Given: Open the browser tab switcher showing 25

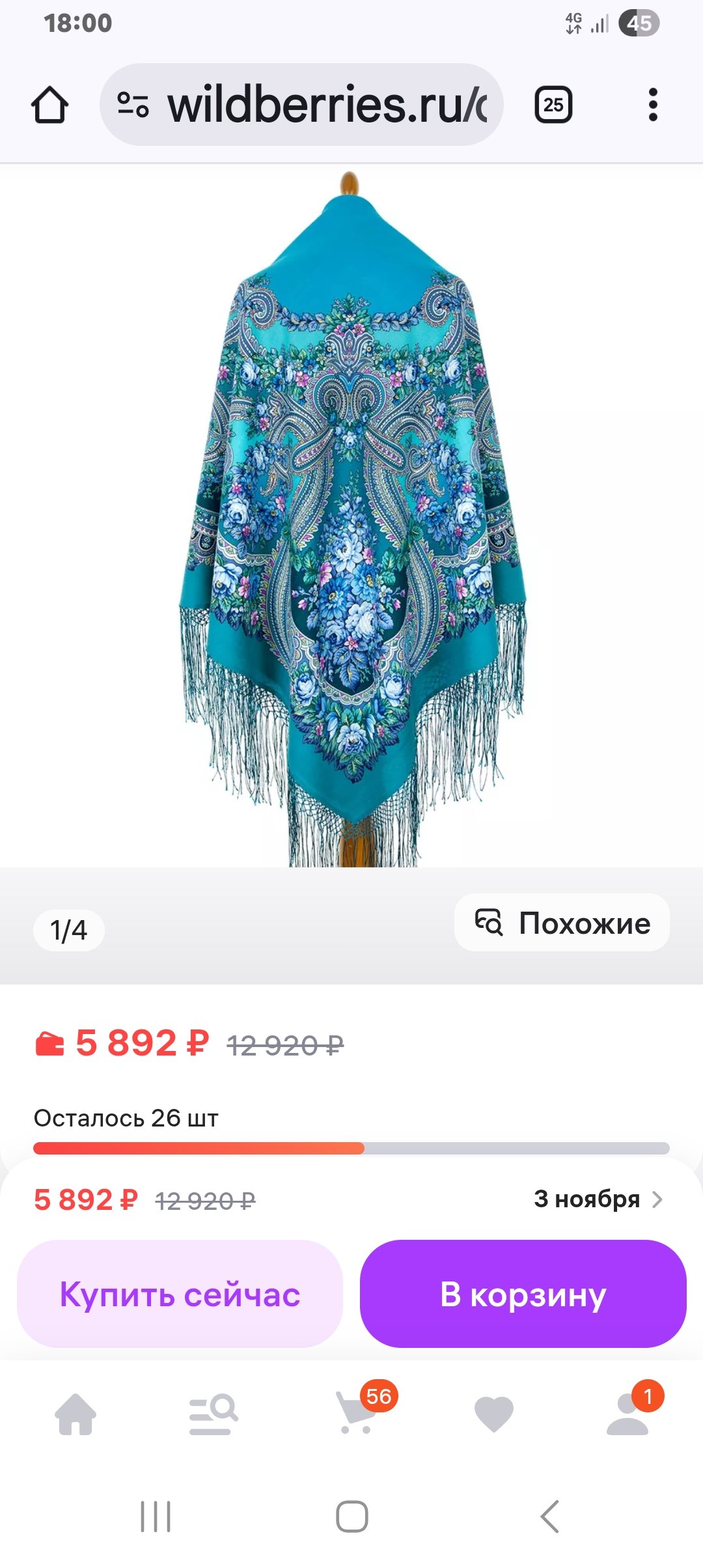Looking at the screenshot, I should (553, 105).
